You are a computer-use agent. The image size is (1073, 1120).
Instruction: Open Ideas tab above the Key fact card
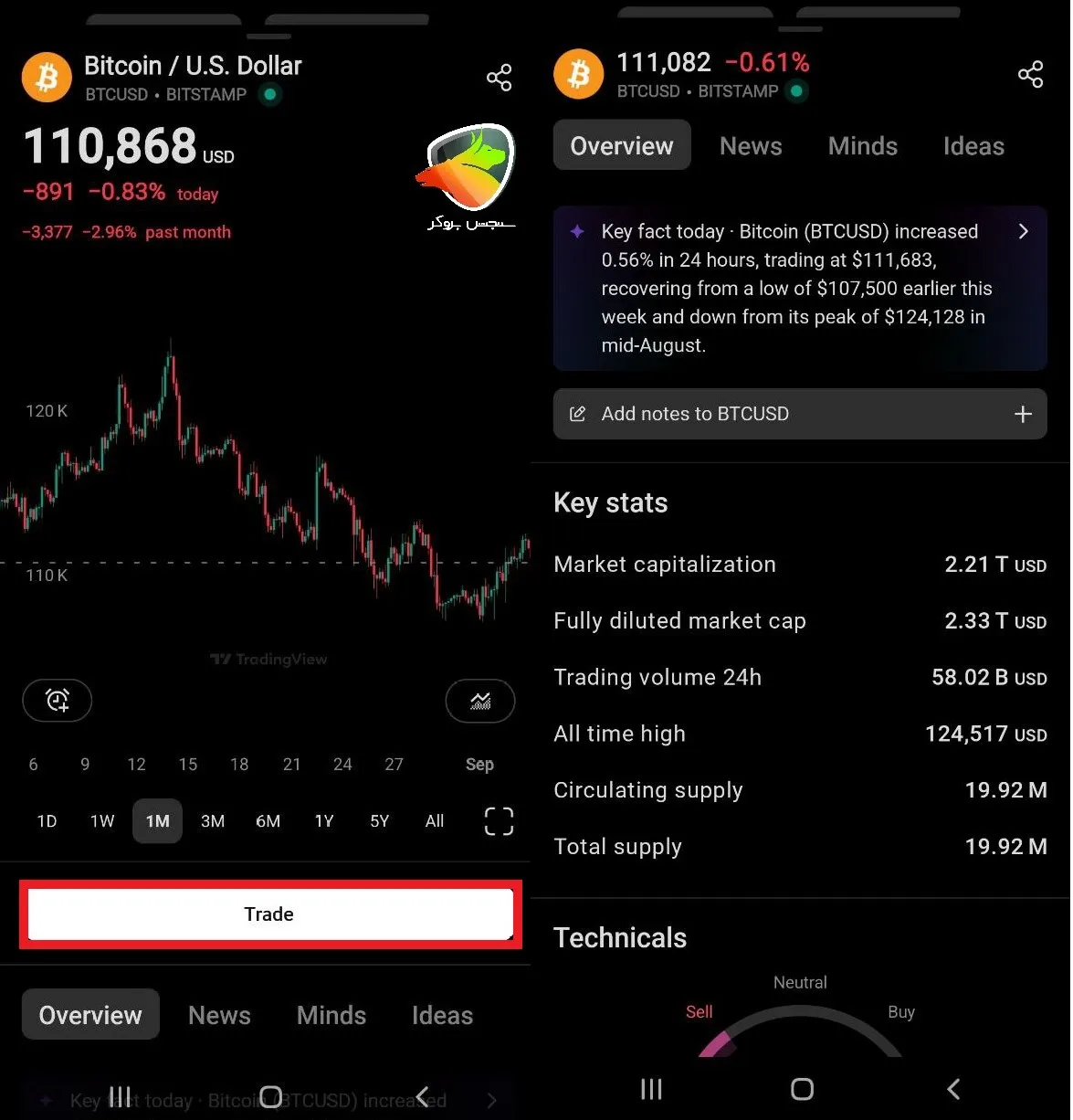click(973, 146)
